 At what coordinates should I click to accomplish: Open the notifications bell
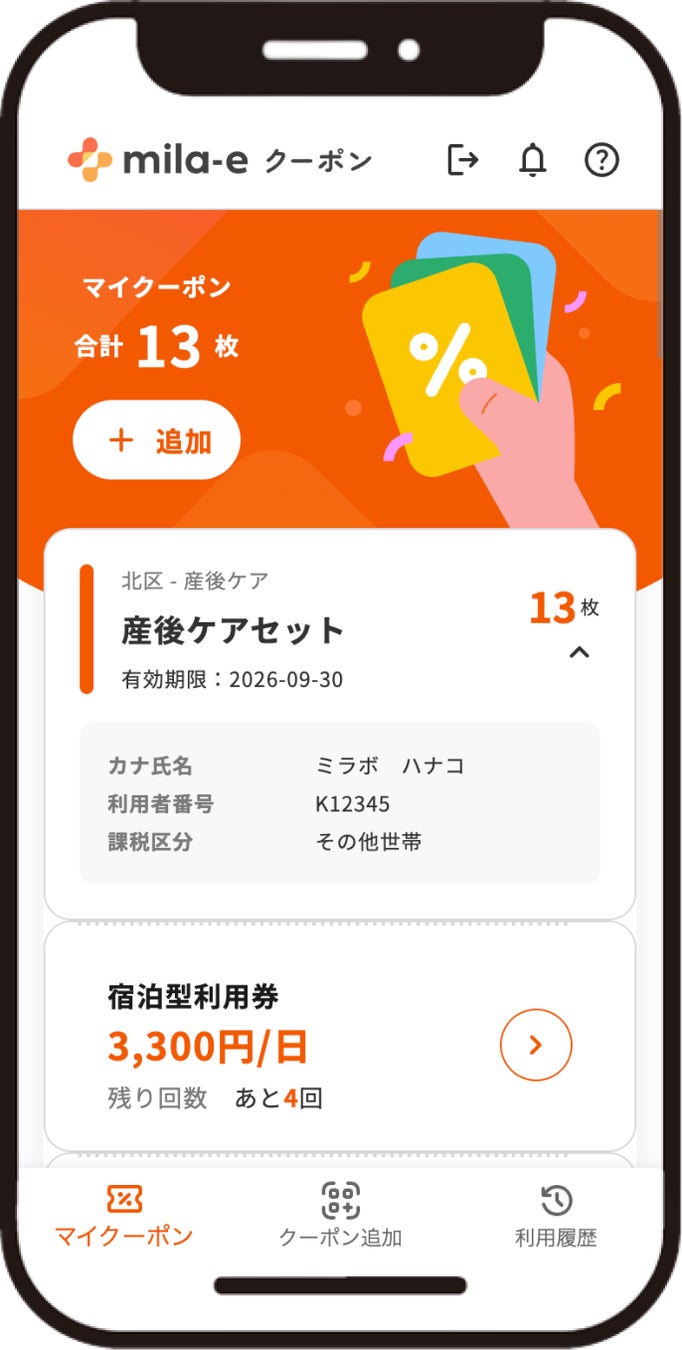click(x=533, y=160)
